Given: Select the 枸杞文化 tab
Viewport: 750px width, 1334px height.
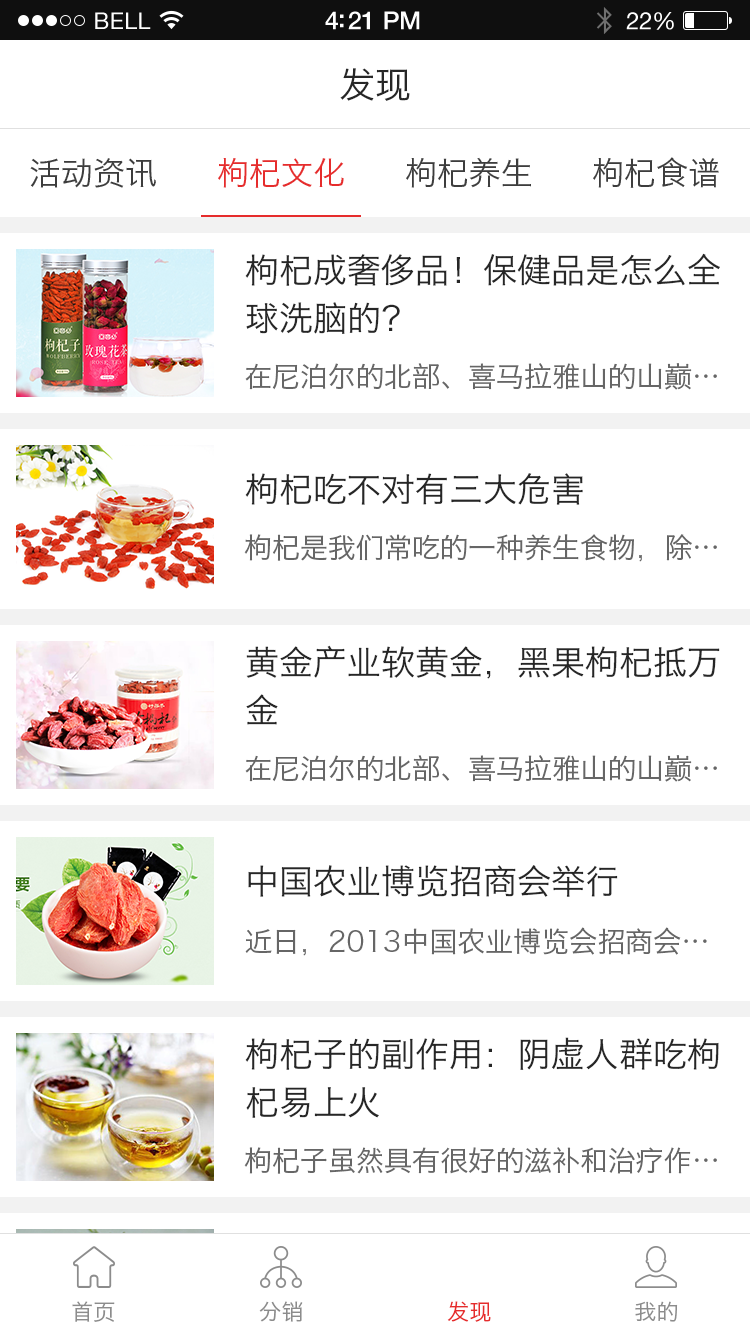Looking at the screenshot, I should [281, 173].
